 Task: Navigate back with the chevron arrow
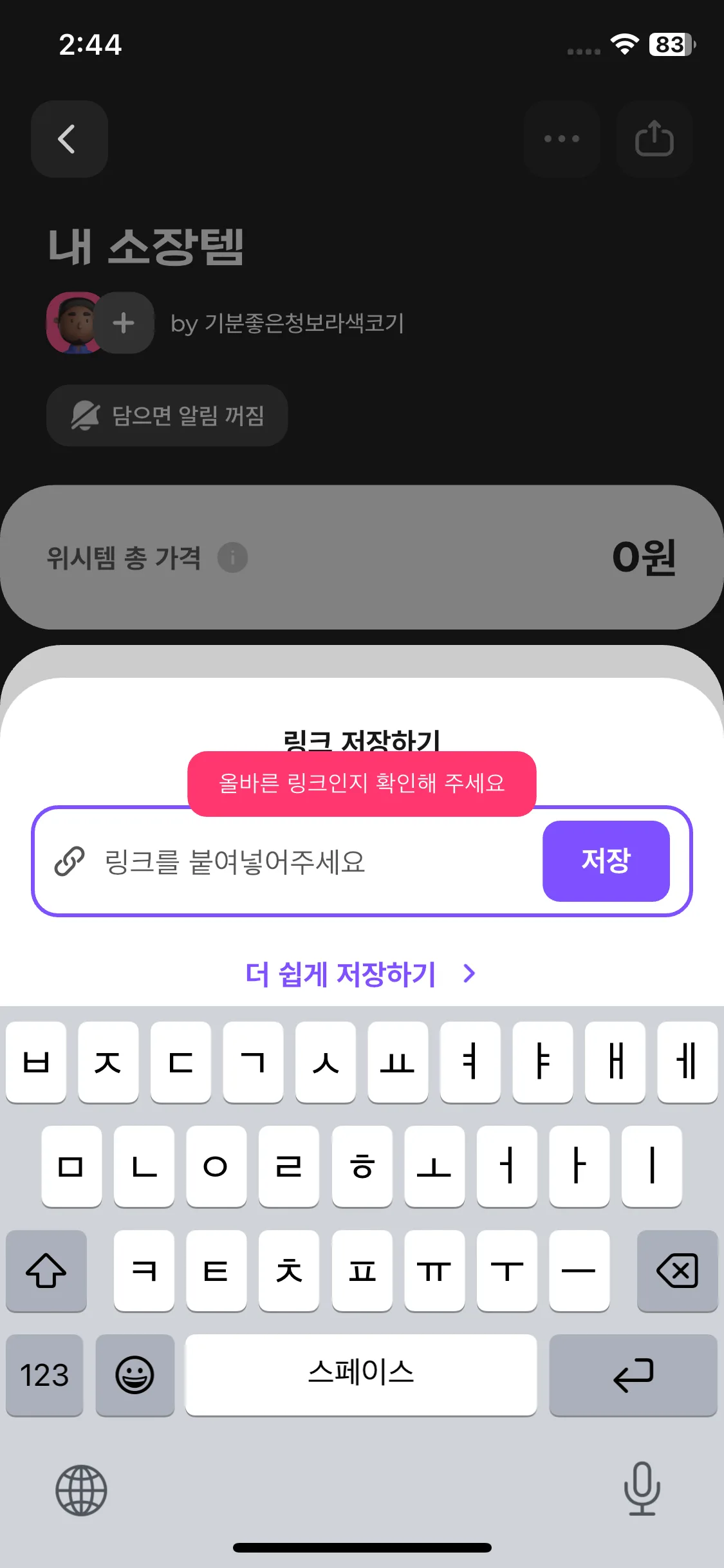pyautogui.click(x=69, y=140)
